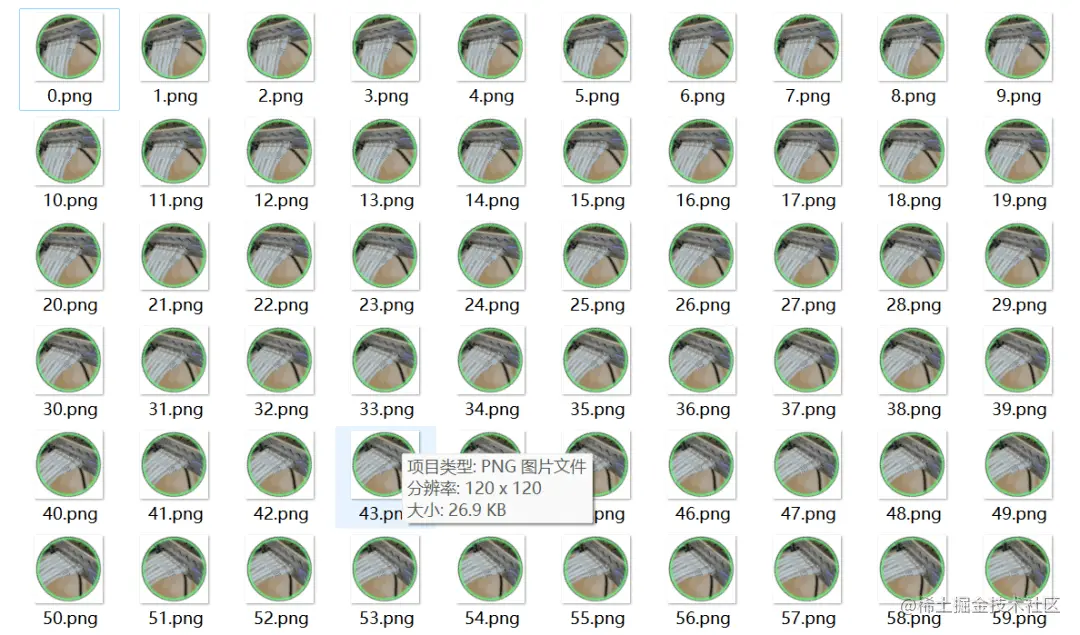The width and height of the screenshot is (1080, 635).
Task: Open the 5.png thumbnail
Action: 597,48
